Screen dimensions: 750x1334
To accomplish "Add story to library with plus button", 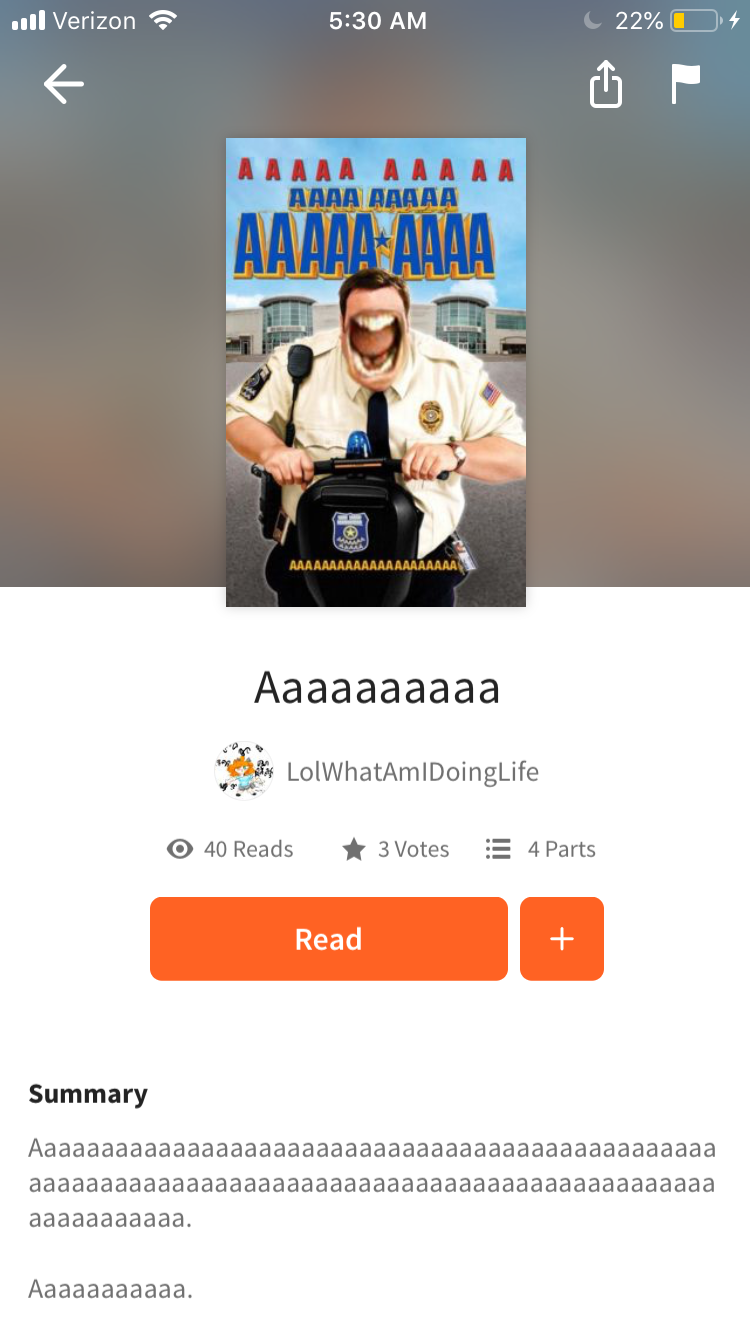I will pos(562,939).
